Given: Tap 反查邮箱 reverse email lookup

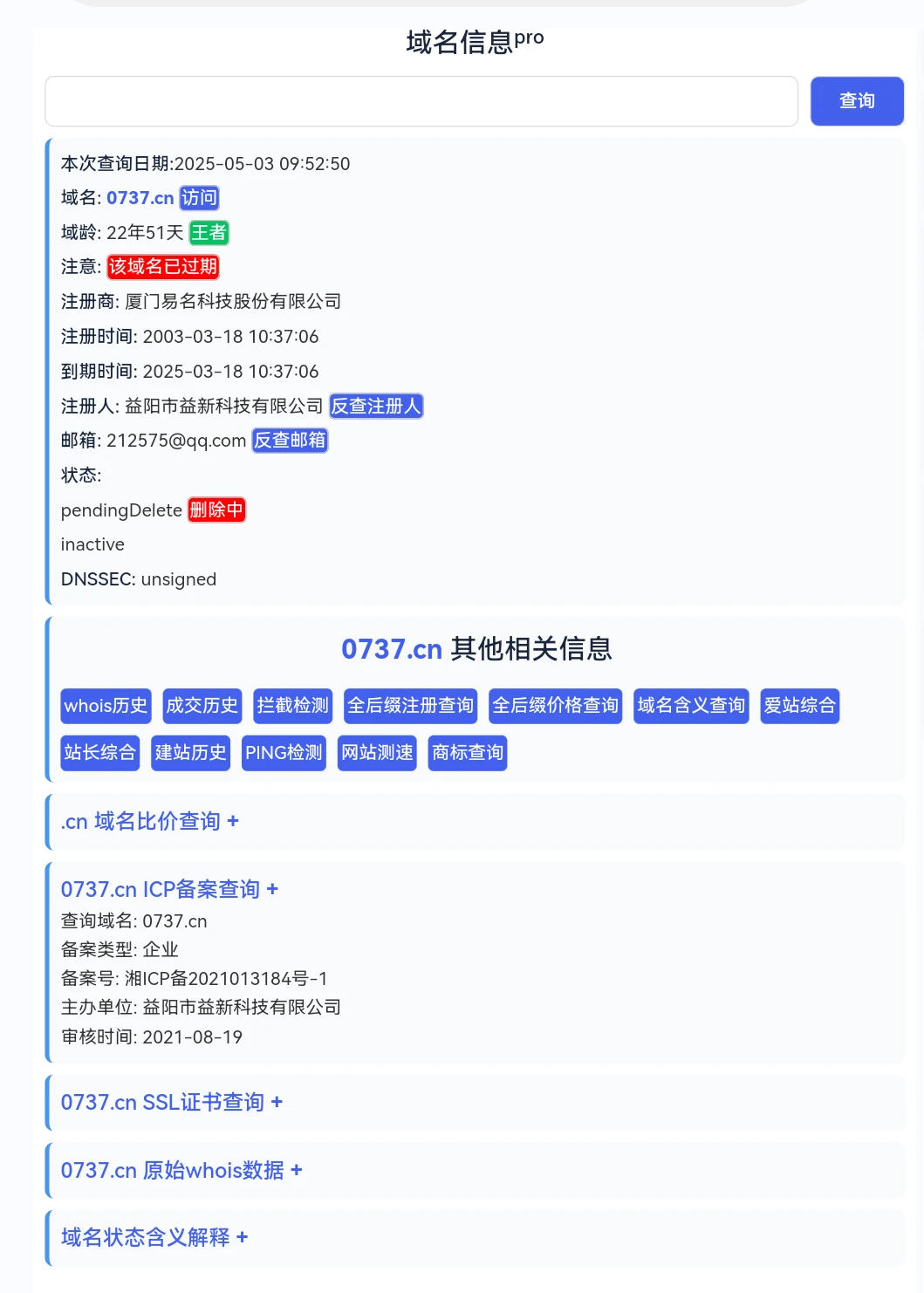Looking at the screenshot, I should [290, 441].
